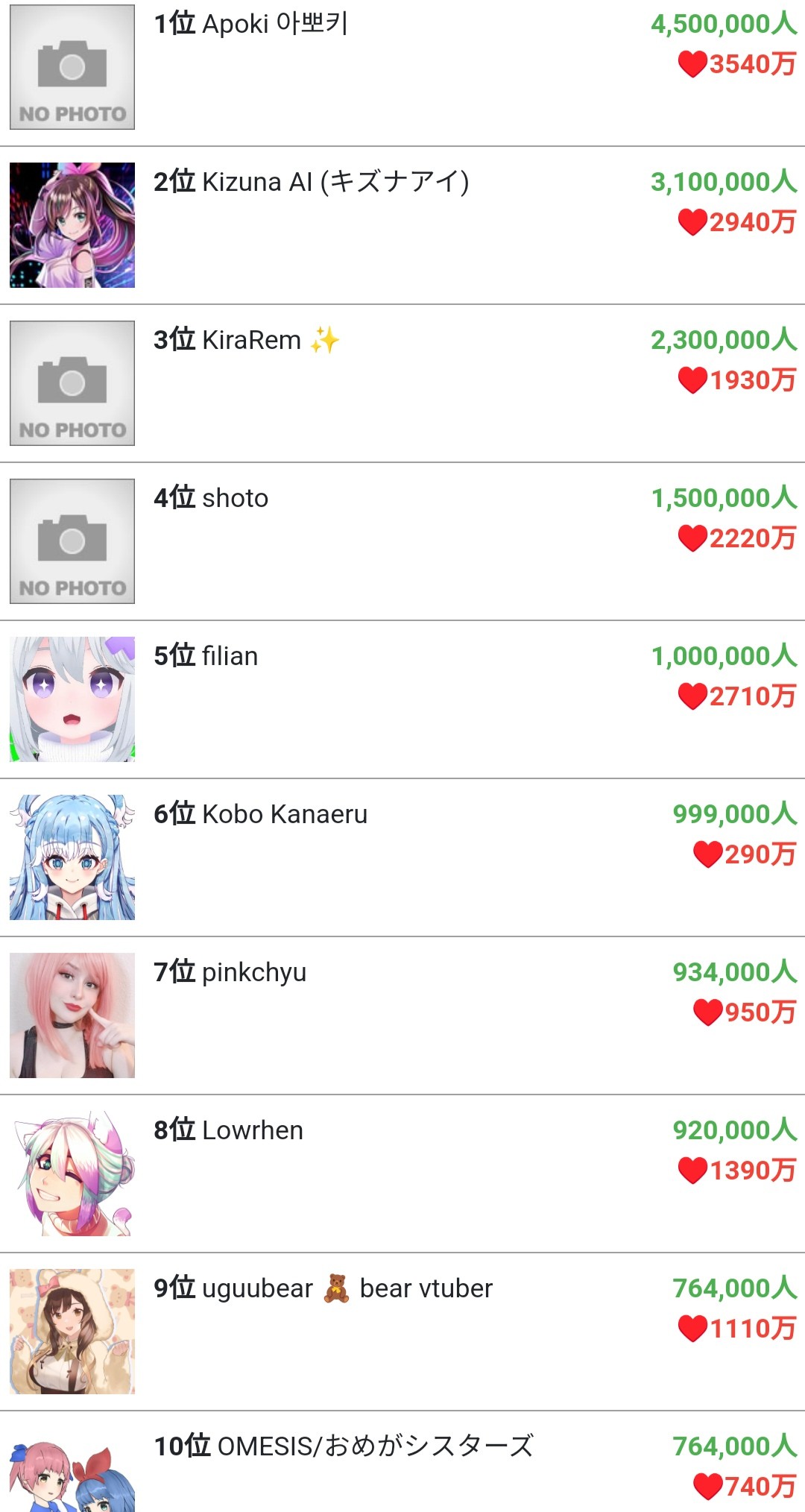Select uguubear bear vtuber row
The image size is (805, 1512).
[323, 1288]
